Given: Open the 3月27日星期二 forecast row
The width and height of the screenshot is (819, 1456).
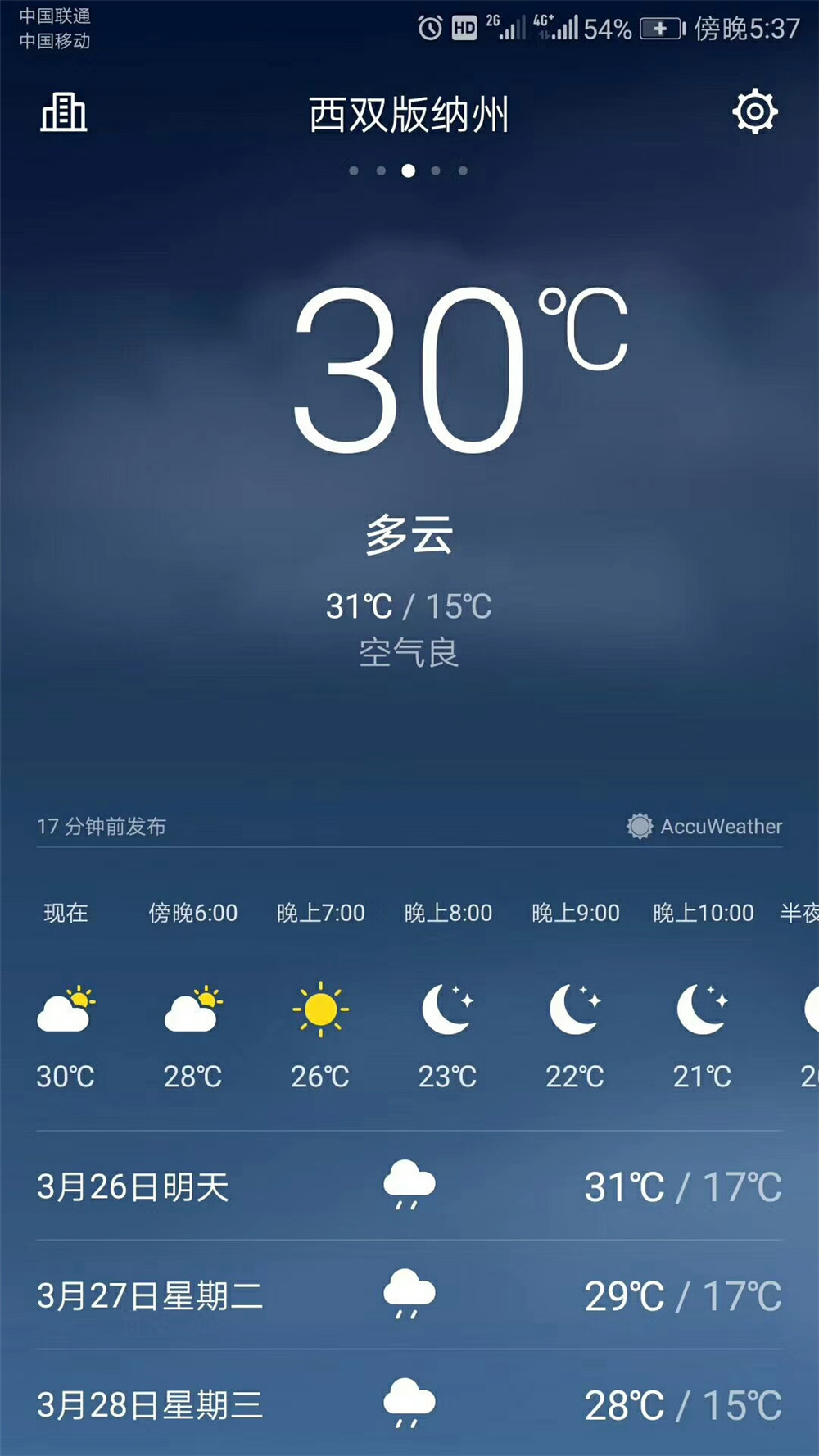Looking at the screenshot, I should coord(409,1295).
